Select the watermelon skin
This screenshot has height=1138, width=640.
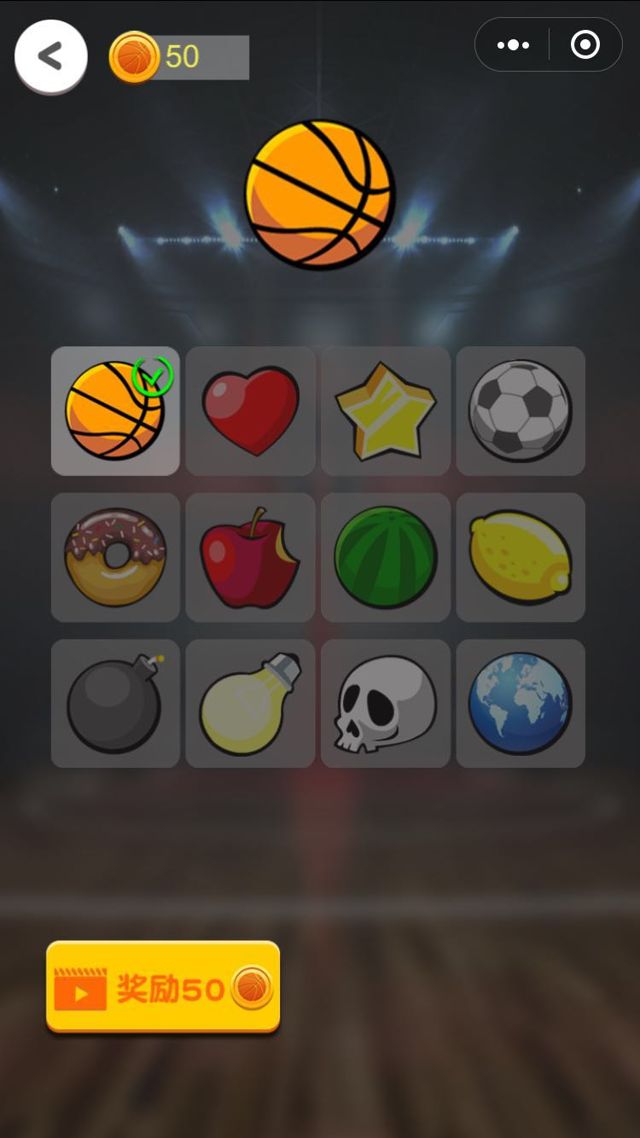point(385,557)
